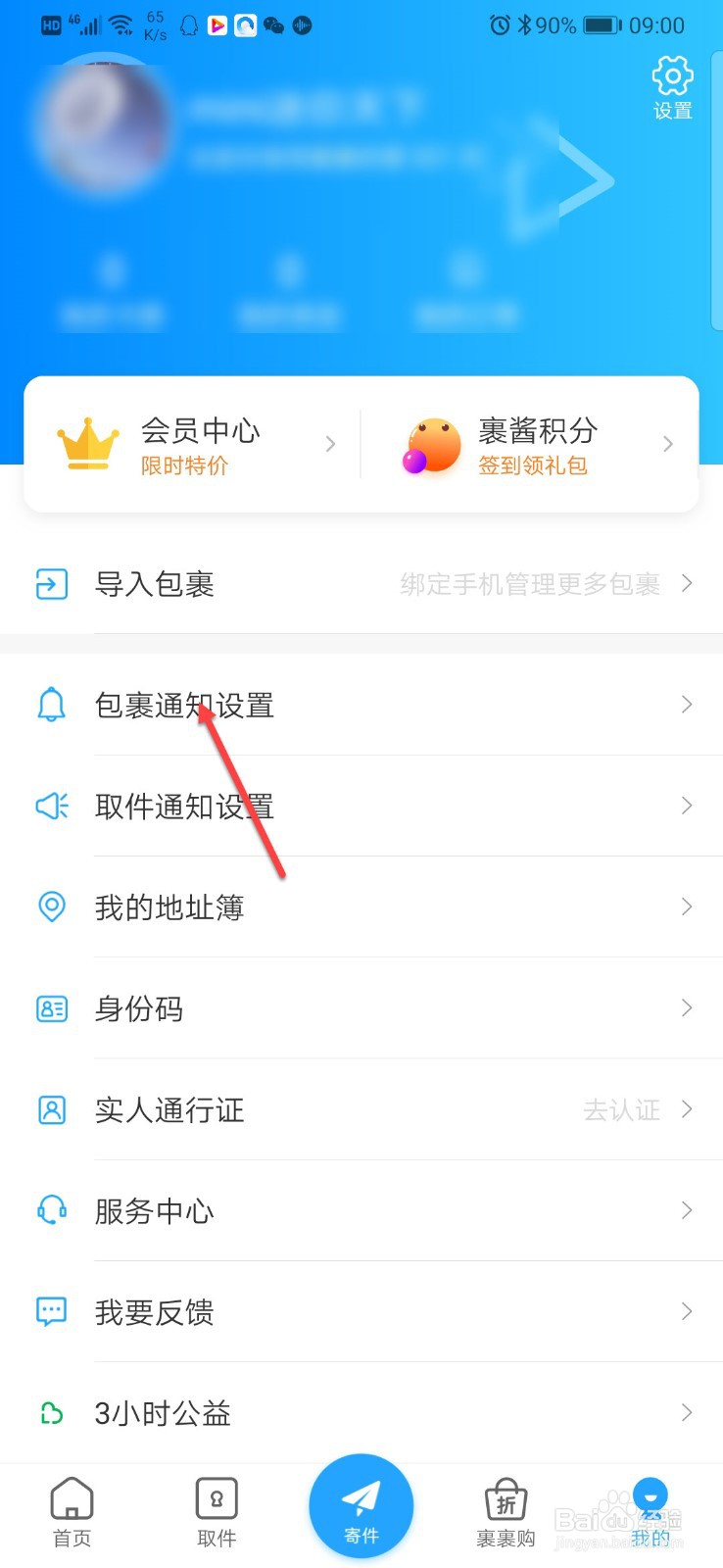Click the green recycle icon for 3小时公益
Screen dimensions: 723x1568
pyautogui.click(x=52, y=1412)
